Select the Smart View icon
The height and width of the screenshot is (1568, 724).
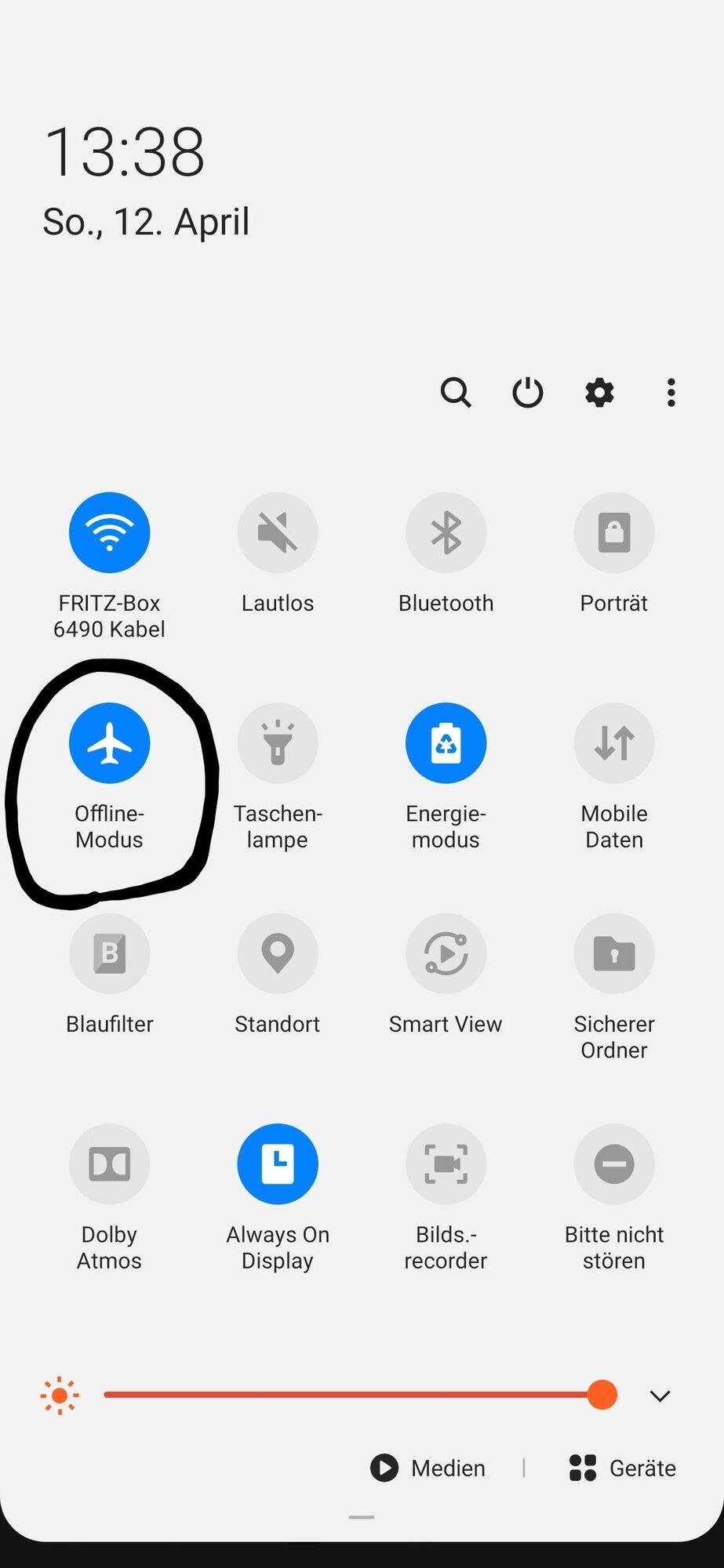446,953
